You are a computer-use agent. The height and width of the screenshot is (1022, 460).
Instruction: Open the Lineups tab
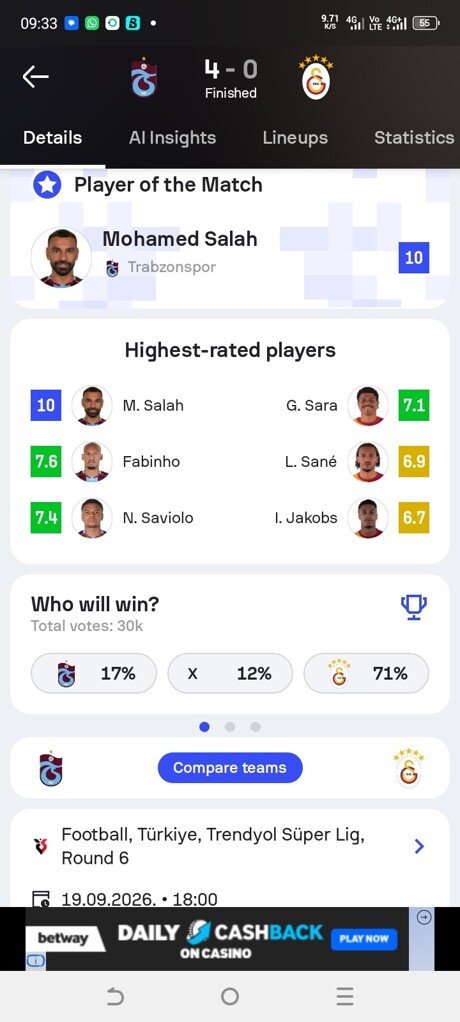295,138
